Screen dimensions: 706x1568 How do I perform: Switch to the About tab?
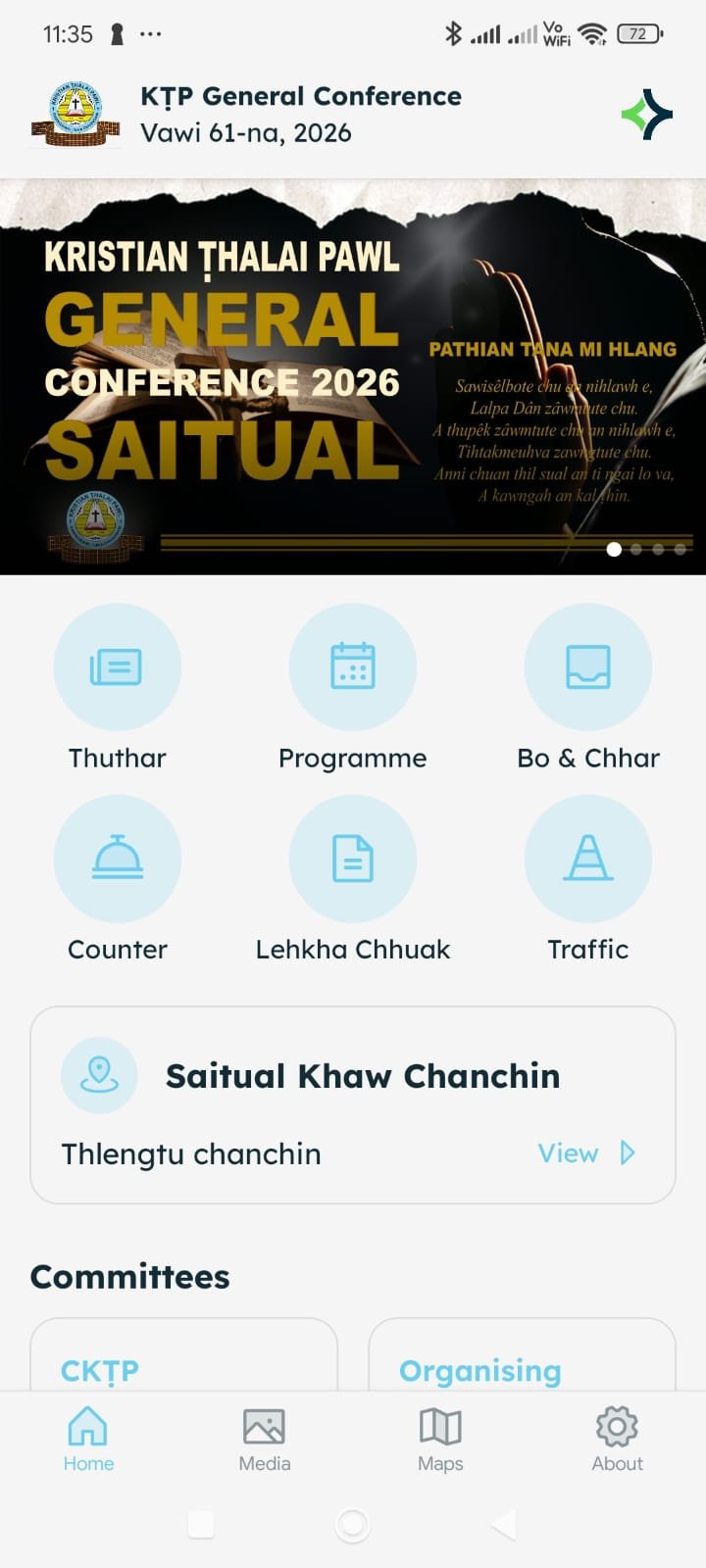point(617,1439)
